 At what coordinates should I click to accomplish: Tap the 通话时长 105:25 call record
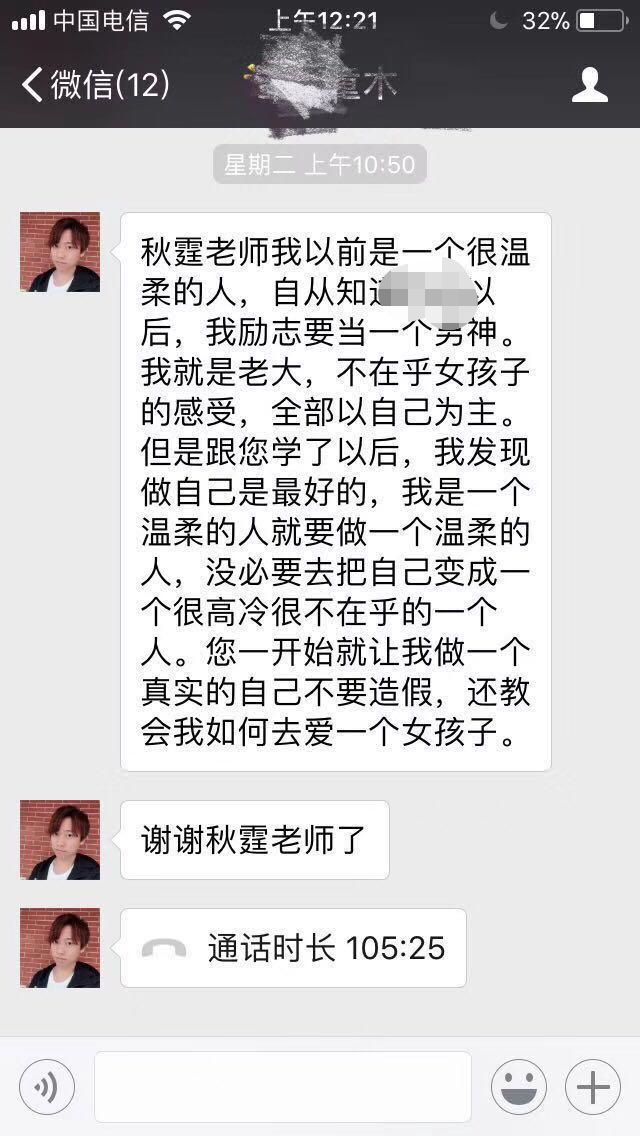pyautogui.click(x=293, y=948)
